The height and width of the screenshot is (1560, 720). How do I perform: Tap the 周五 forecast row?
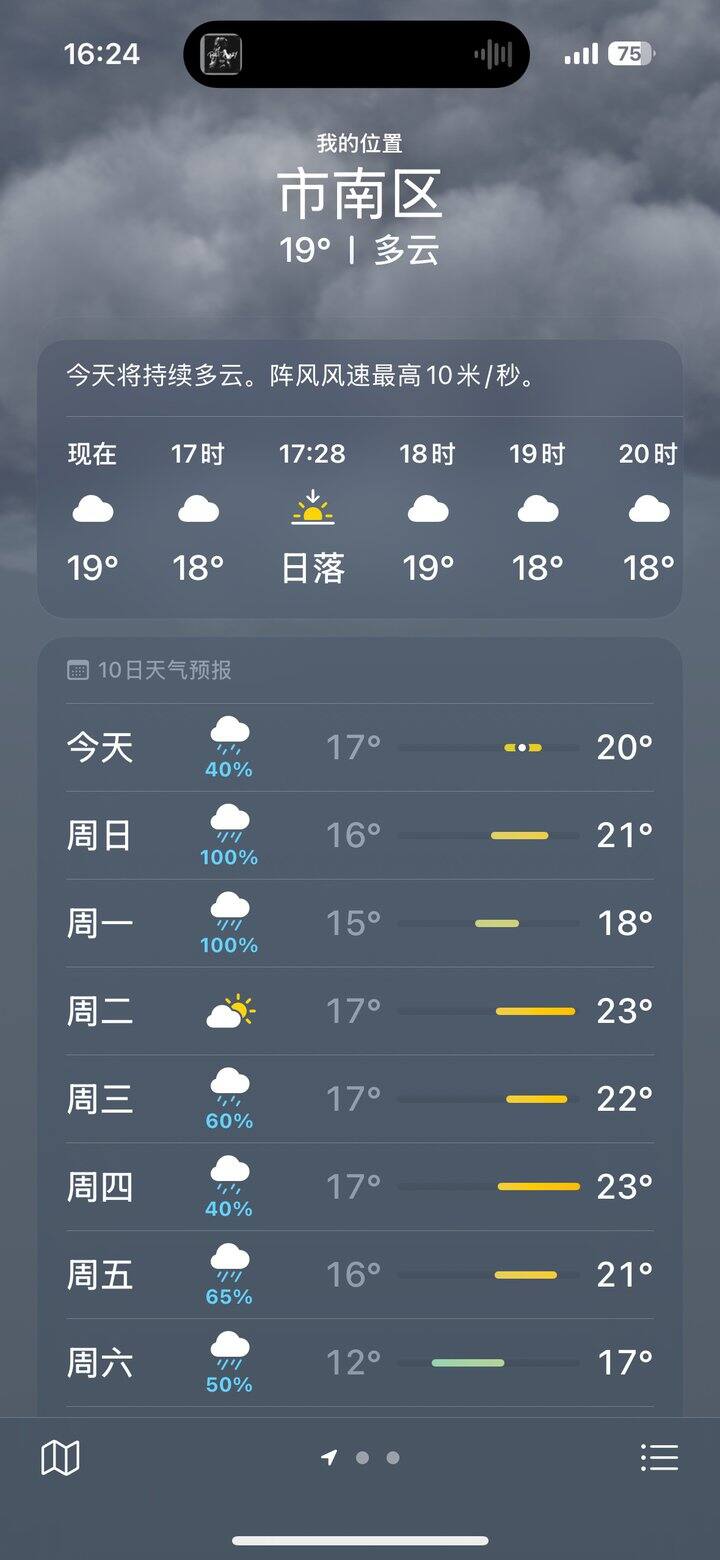(360, 1275)
